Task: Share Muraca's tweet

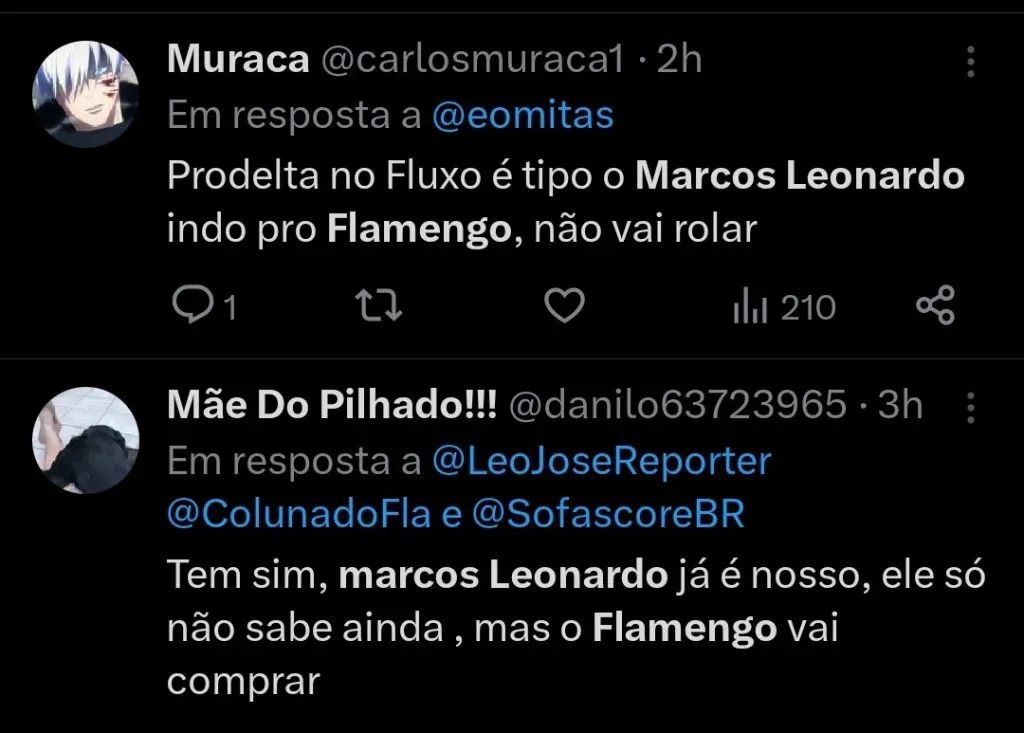Action: [936, 307]
